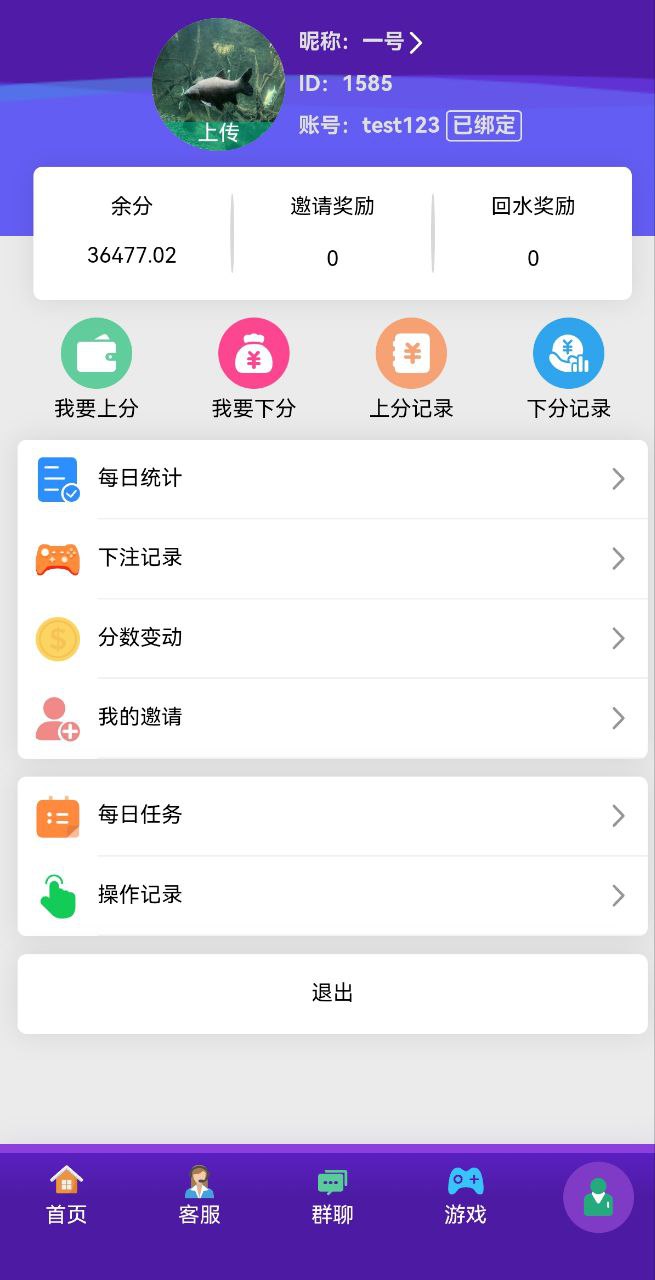Viewport: 655px width, 1280px height.
Task: Open the 分数变动 row
Action: [332, 638]
